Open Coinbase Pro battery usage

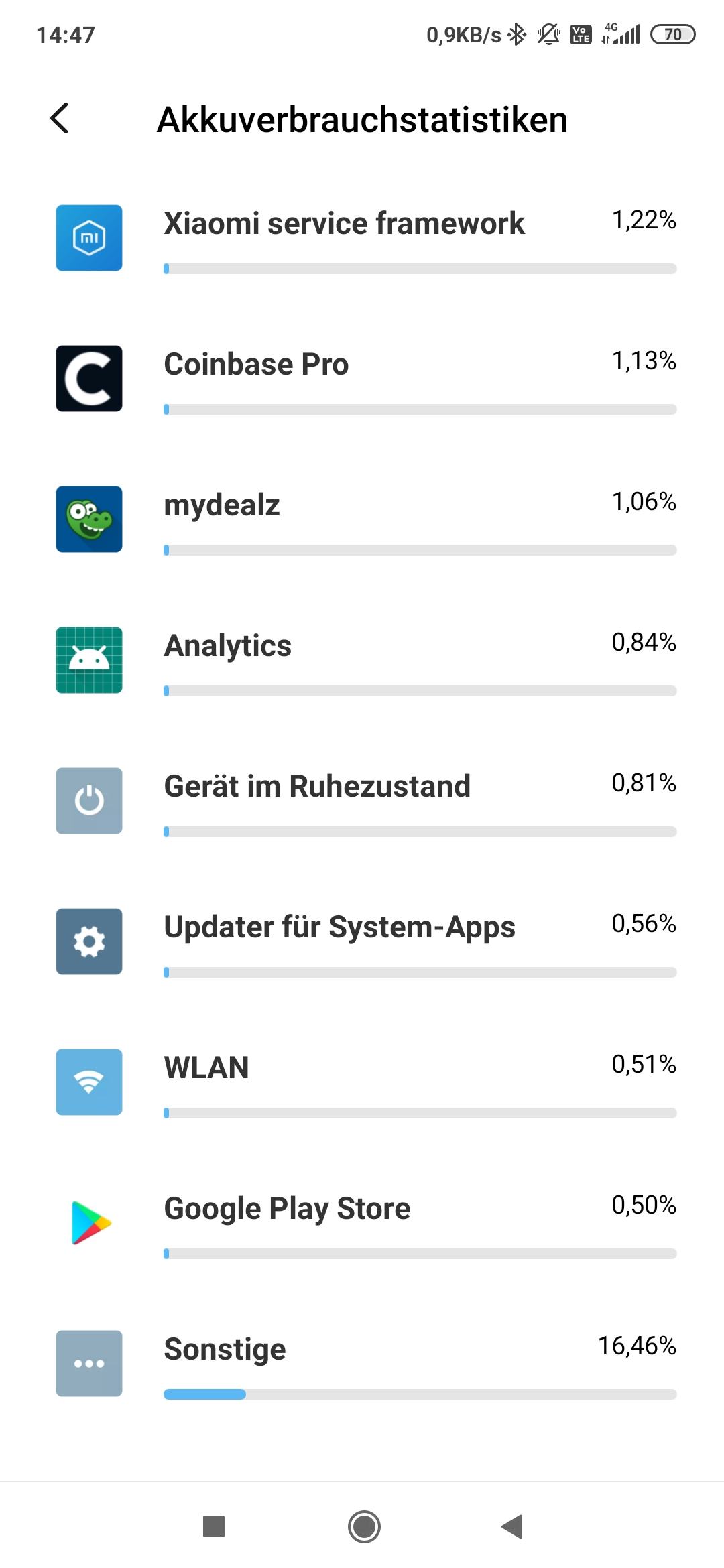pyautogui.click(x=362, y=379)
